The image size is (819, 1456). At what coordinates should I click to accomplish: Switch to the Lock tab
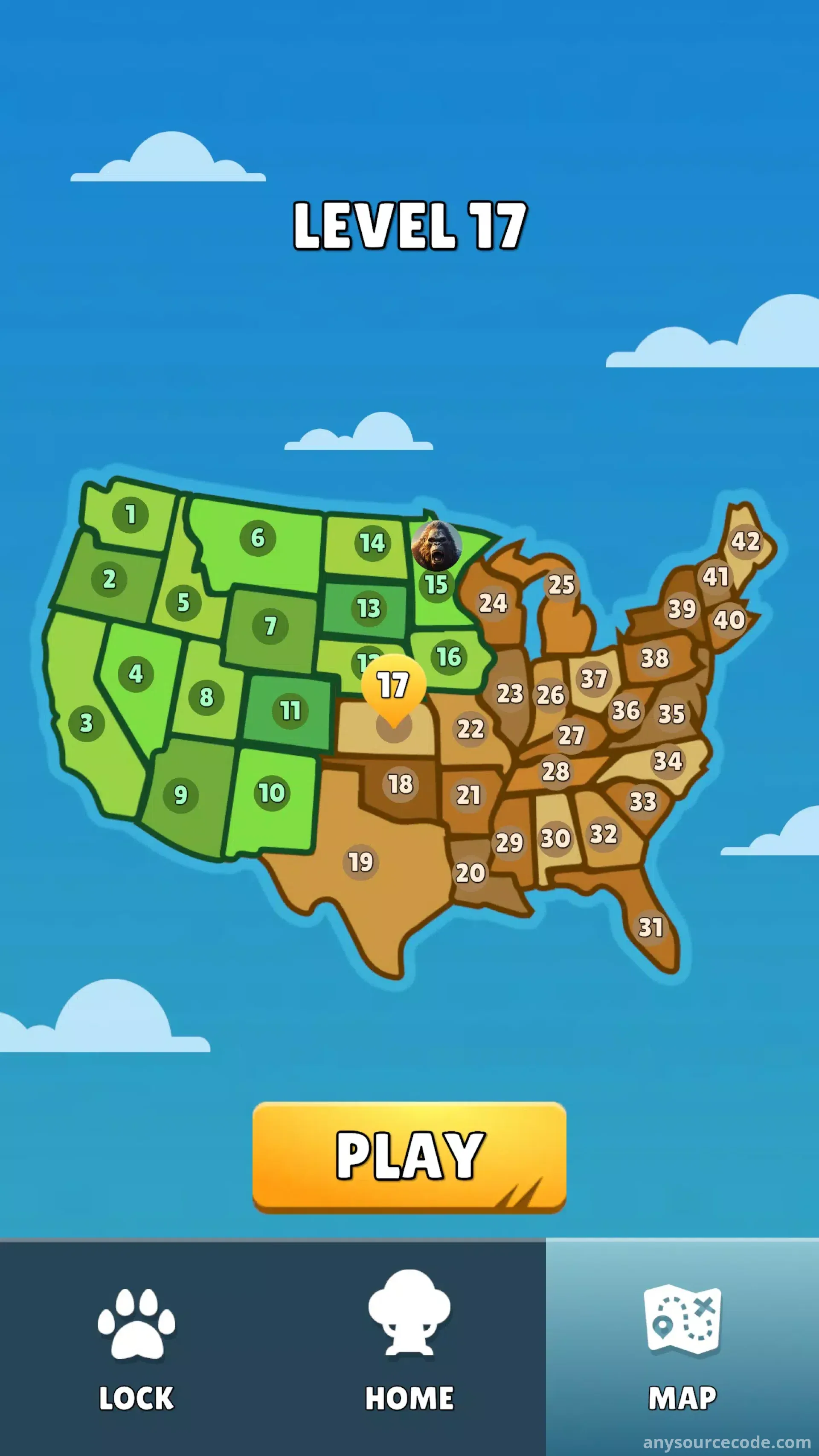click(136, 1348)
